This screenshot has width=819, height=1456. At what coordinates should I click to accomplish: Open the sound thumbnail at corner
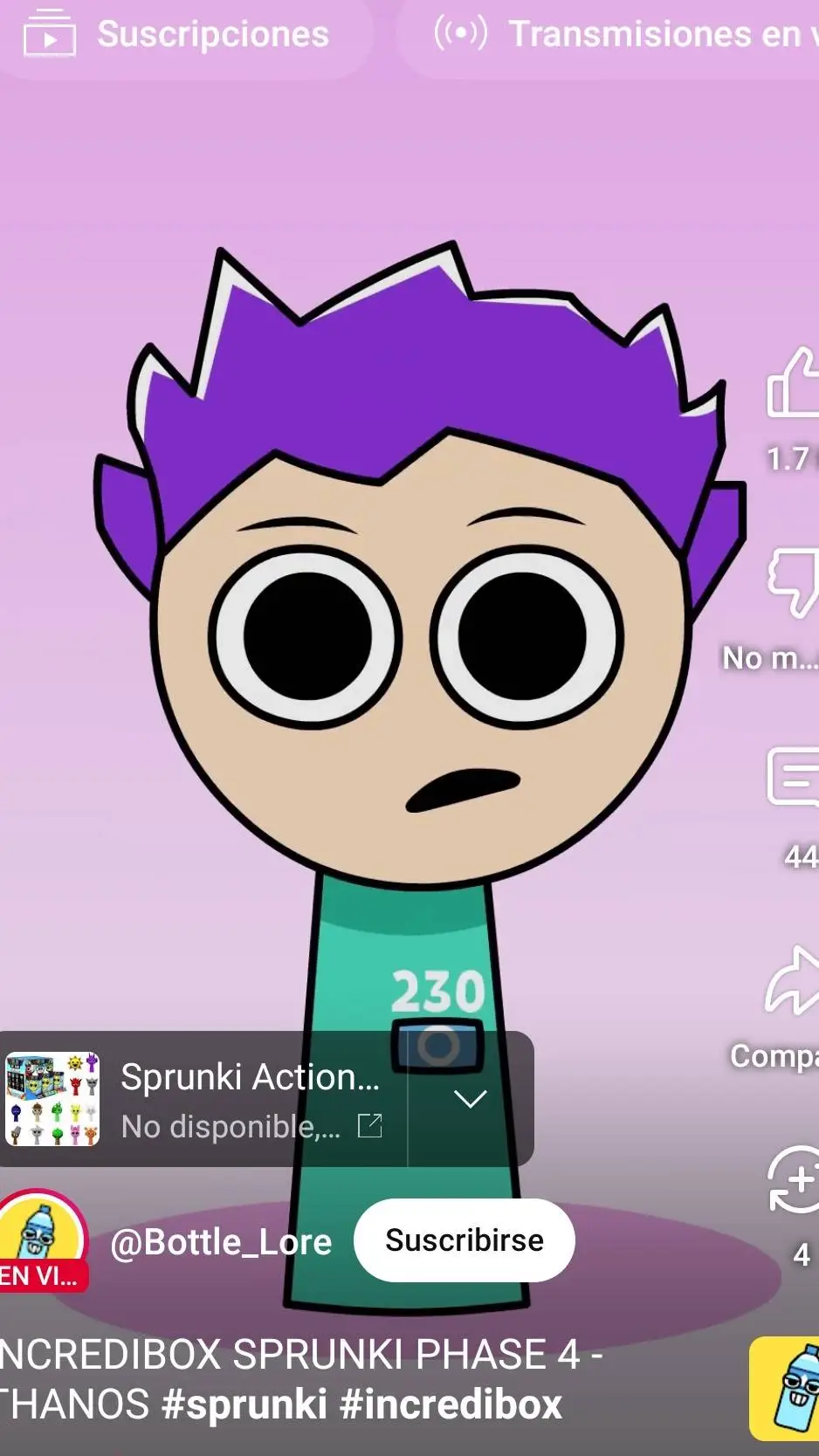click(786, 1388)
